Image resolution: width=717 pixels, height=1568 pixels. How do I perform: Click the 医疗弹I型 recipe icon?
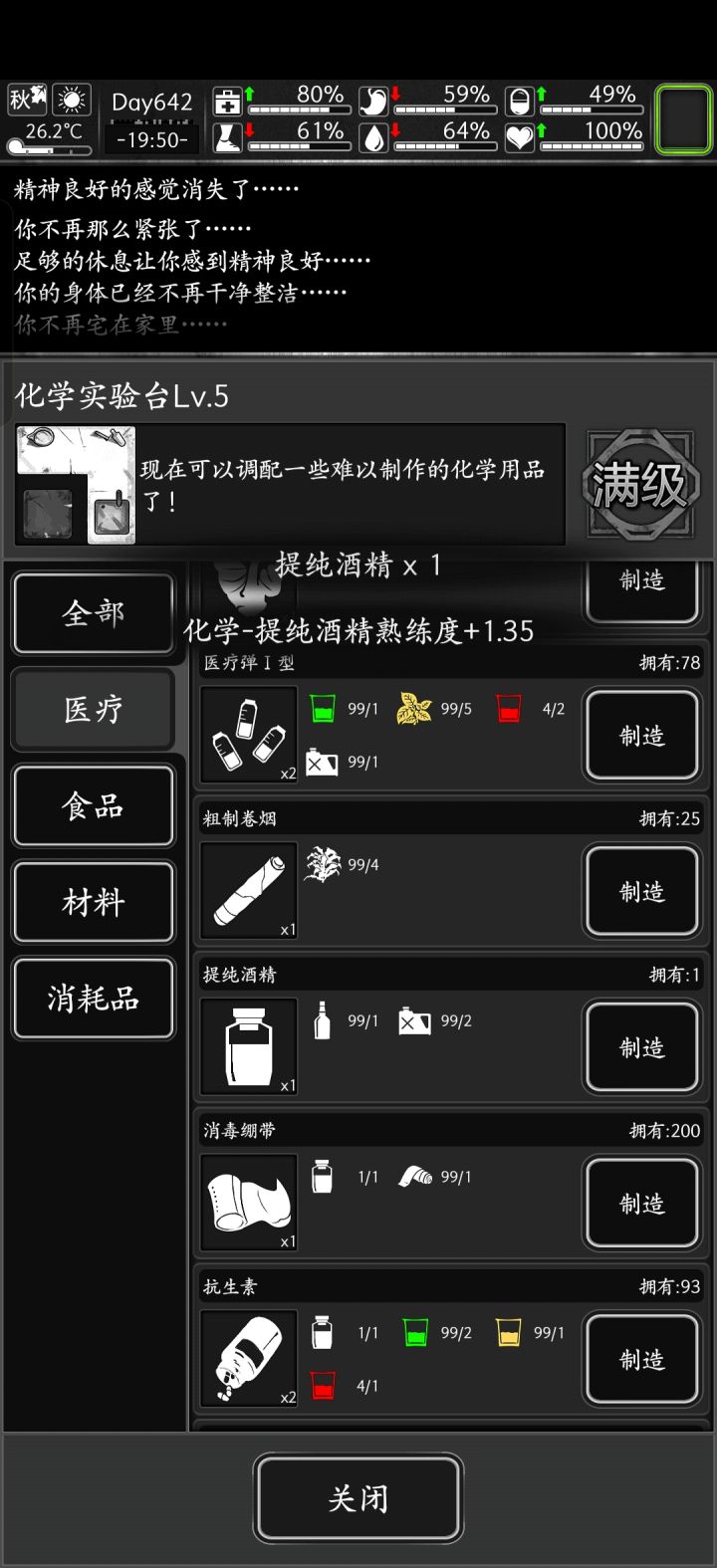point(248,735)
